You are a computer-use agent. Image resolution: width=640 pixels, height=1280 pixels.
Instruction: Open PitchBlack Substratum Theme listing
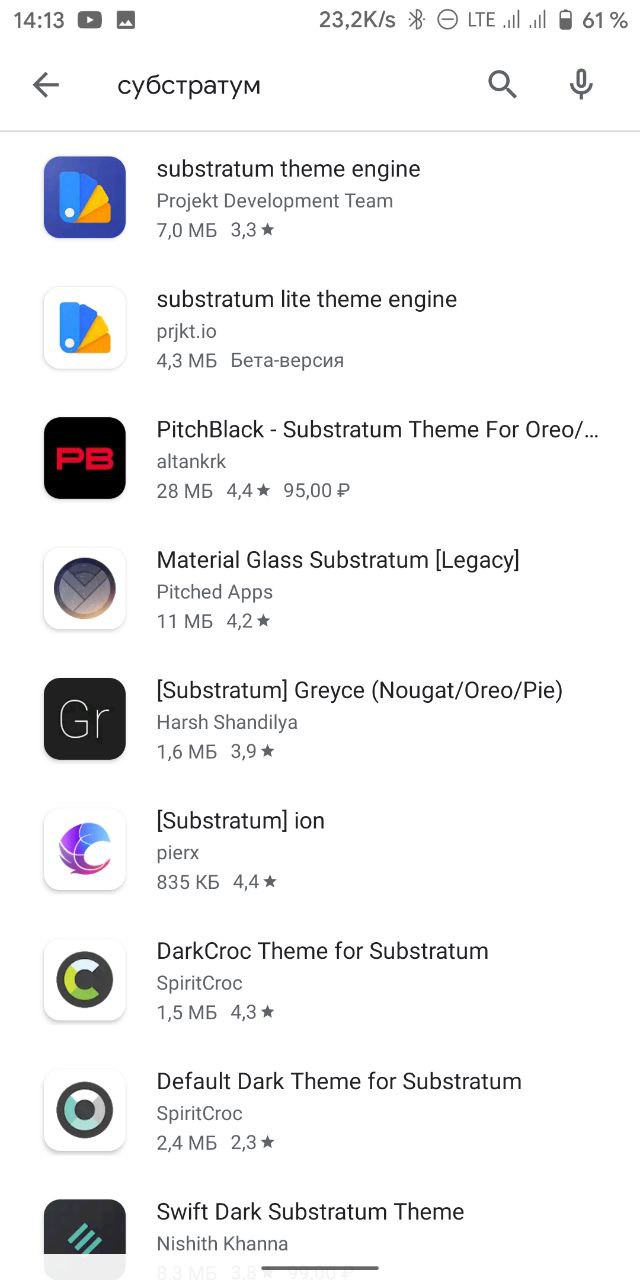pos(320,458)
